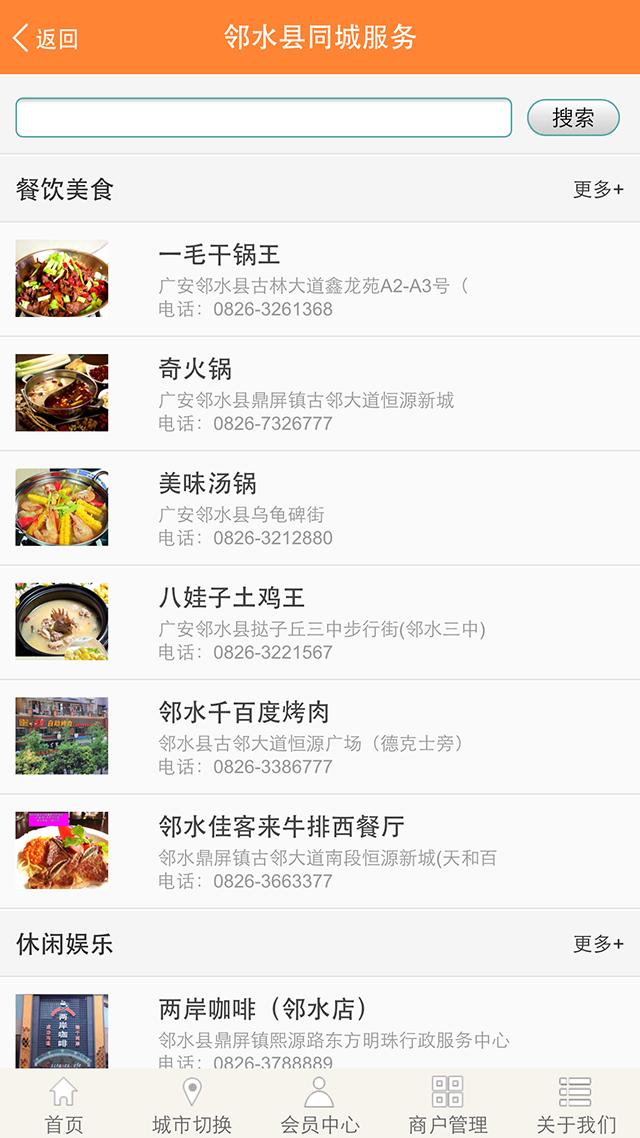The height and width of the screenshot is (1138, 640).
Task: View details for 美味汤锅
Action: (320, 508)
